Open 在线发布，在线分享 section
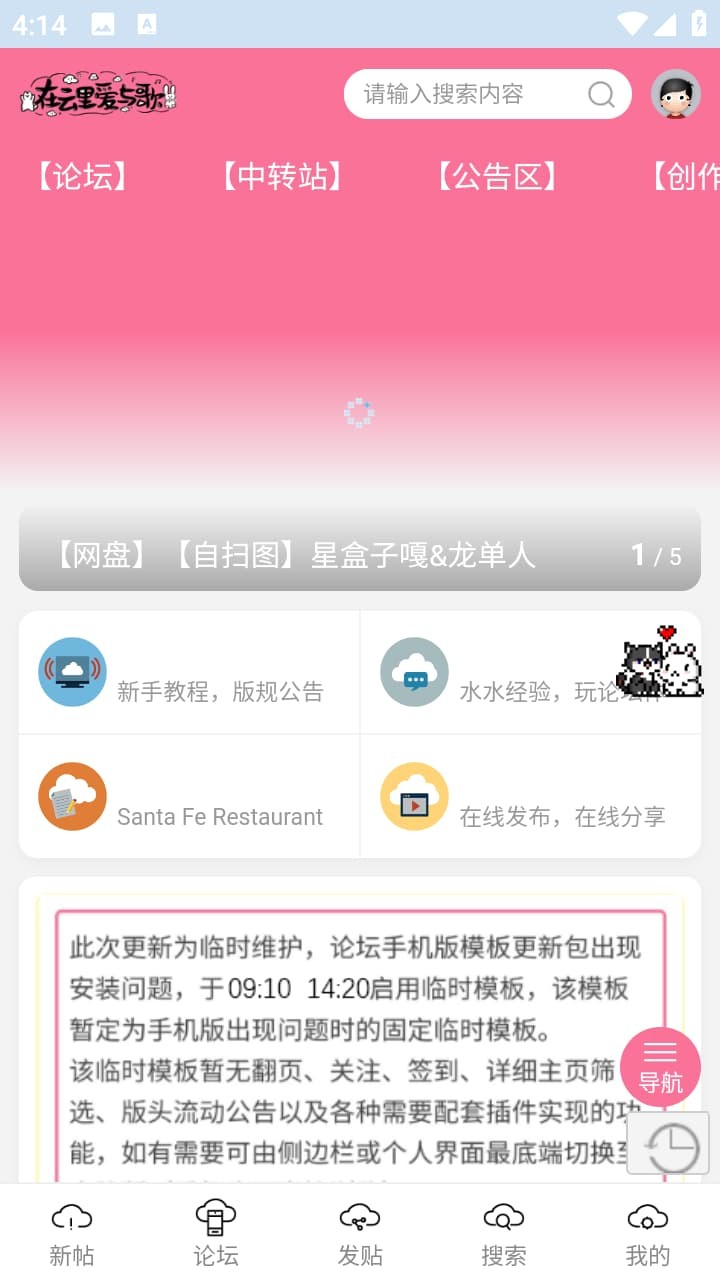Image resolution: width=720 pixels, height=1280 pixels. tap(530, 797)
